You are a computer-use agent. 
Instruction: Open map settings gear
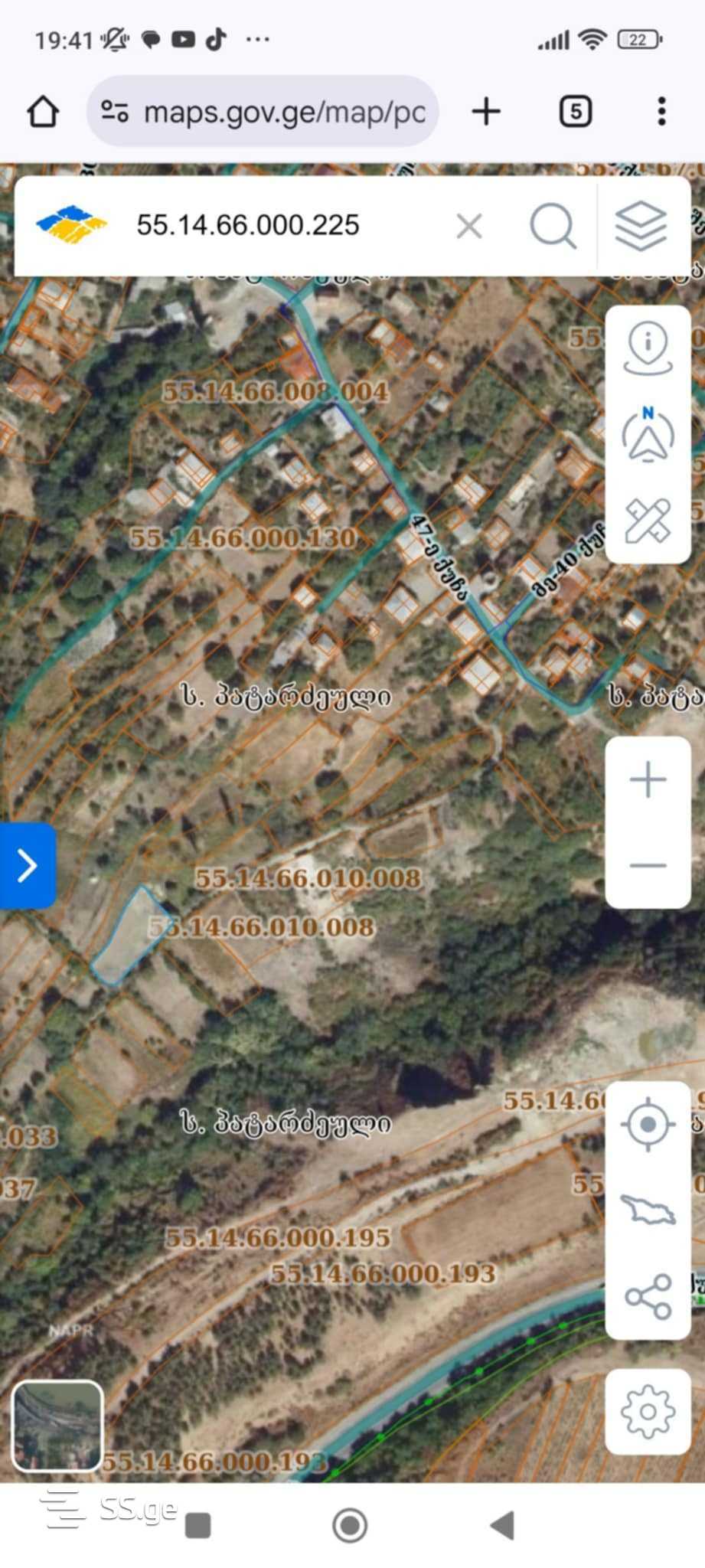point(648,1411)
